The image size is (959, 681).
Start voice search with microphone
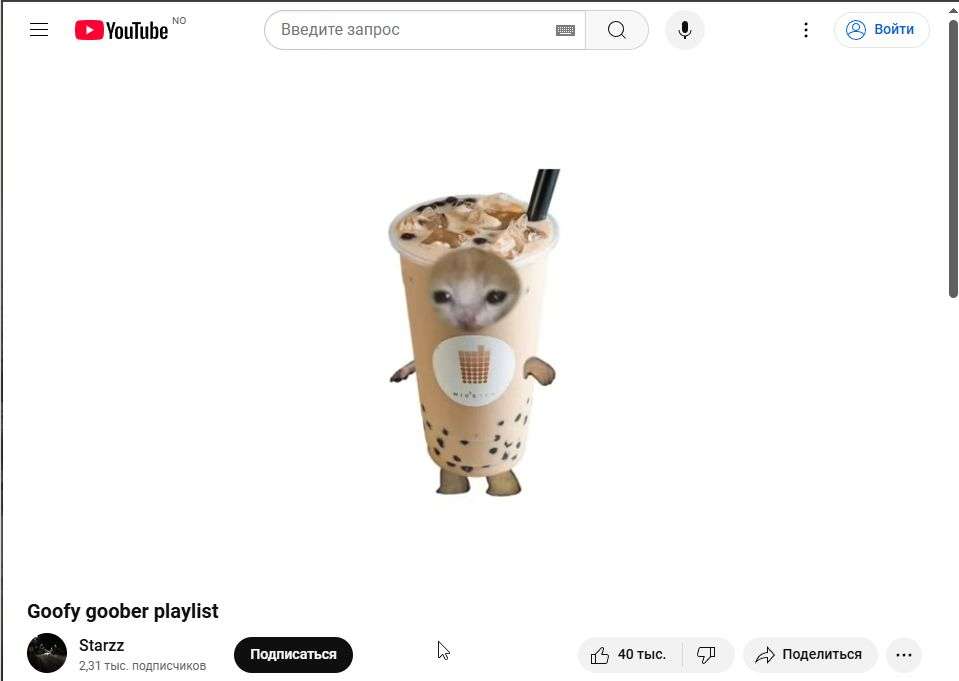point(685,30)
